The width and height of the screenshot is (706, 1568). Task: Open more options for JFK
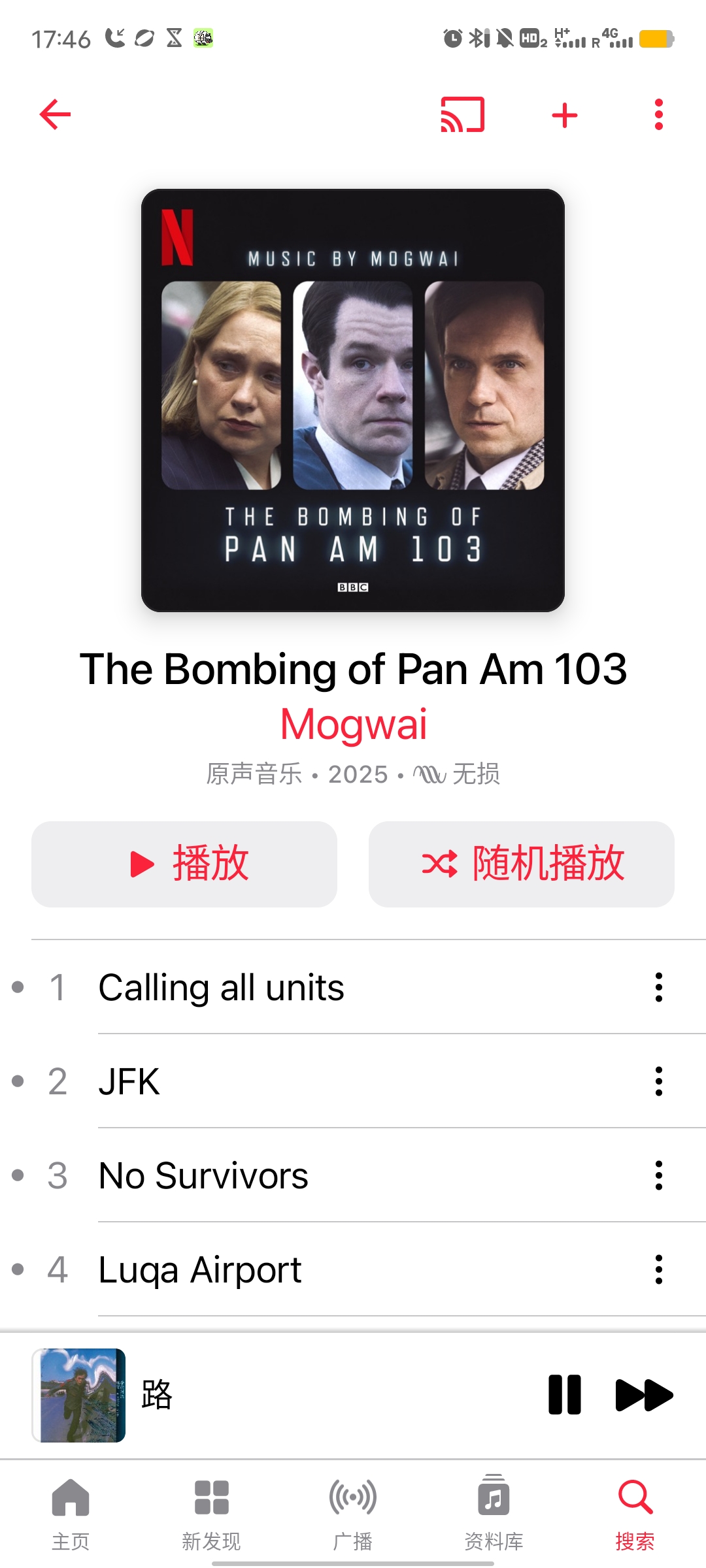pos(658,1081)
